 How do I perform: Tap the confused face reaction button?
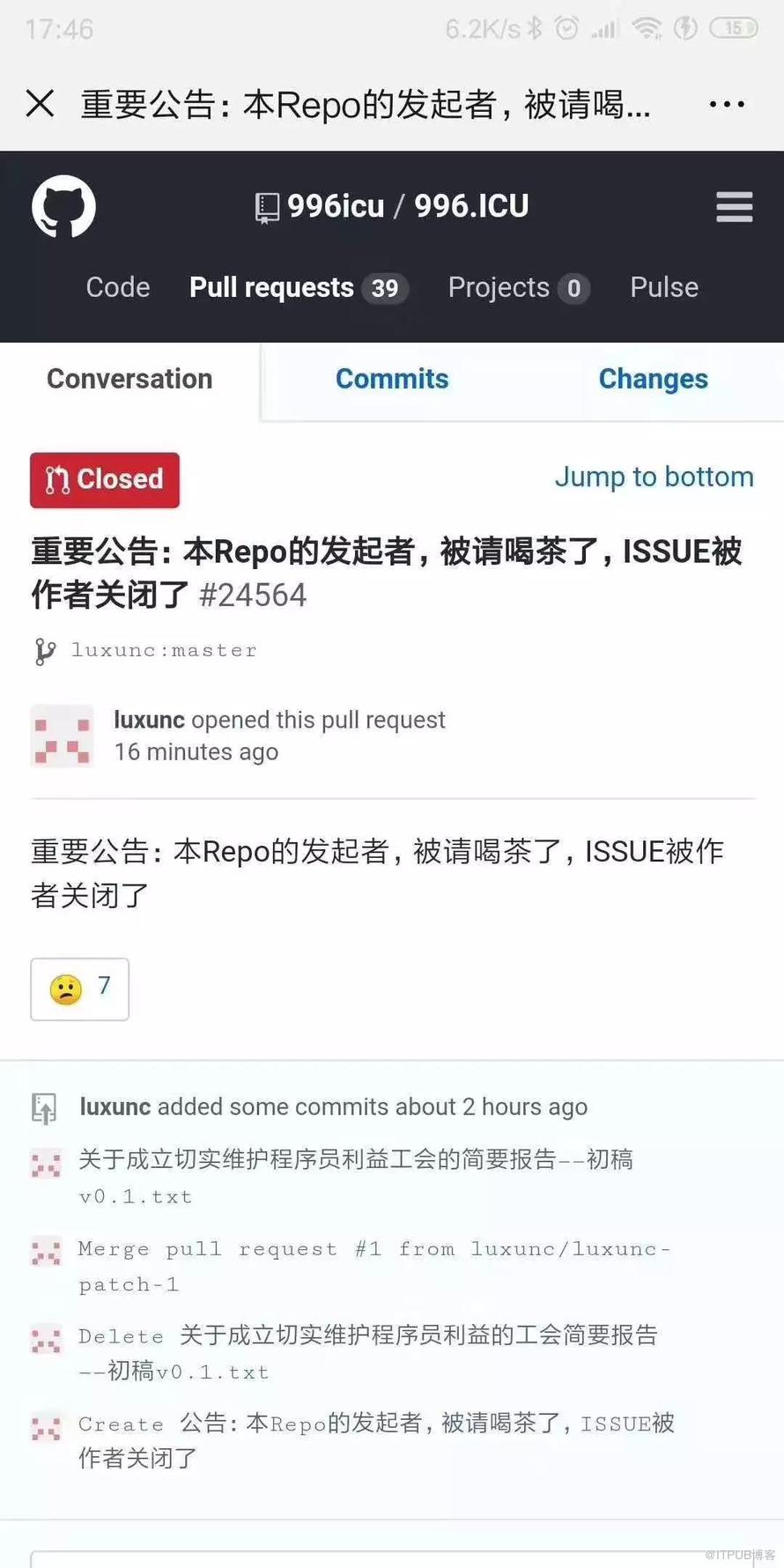pos(79,988)
